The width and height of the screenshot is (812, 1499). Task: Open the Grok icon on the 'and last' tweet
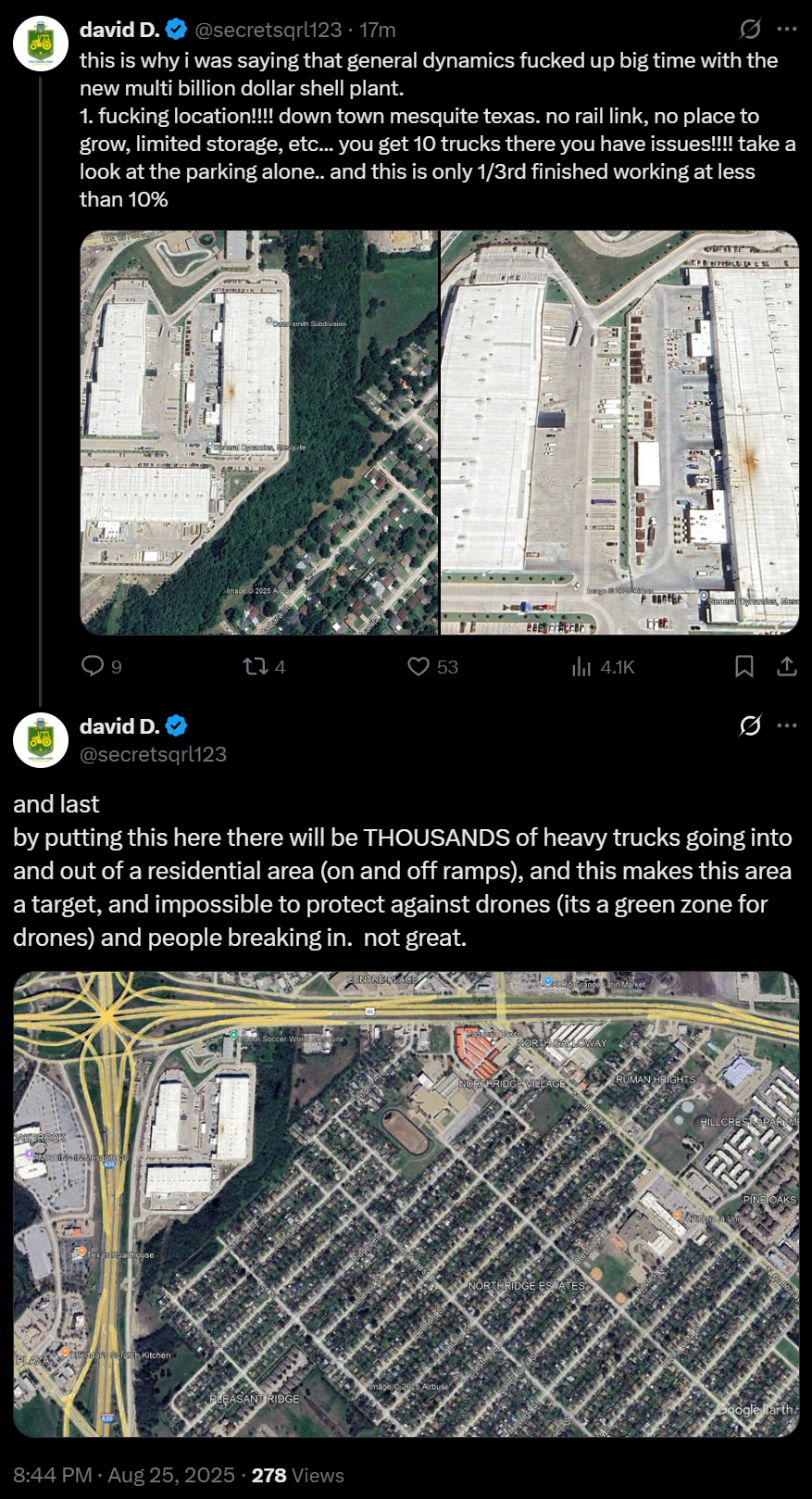750,725
